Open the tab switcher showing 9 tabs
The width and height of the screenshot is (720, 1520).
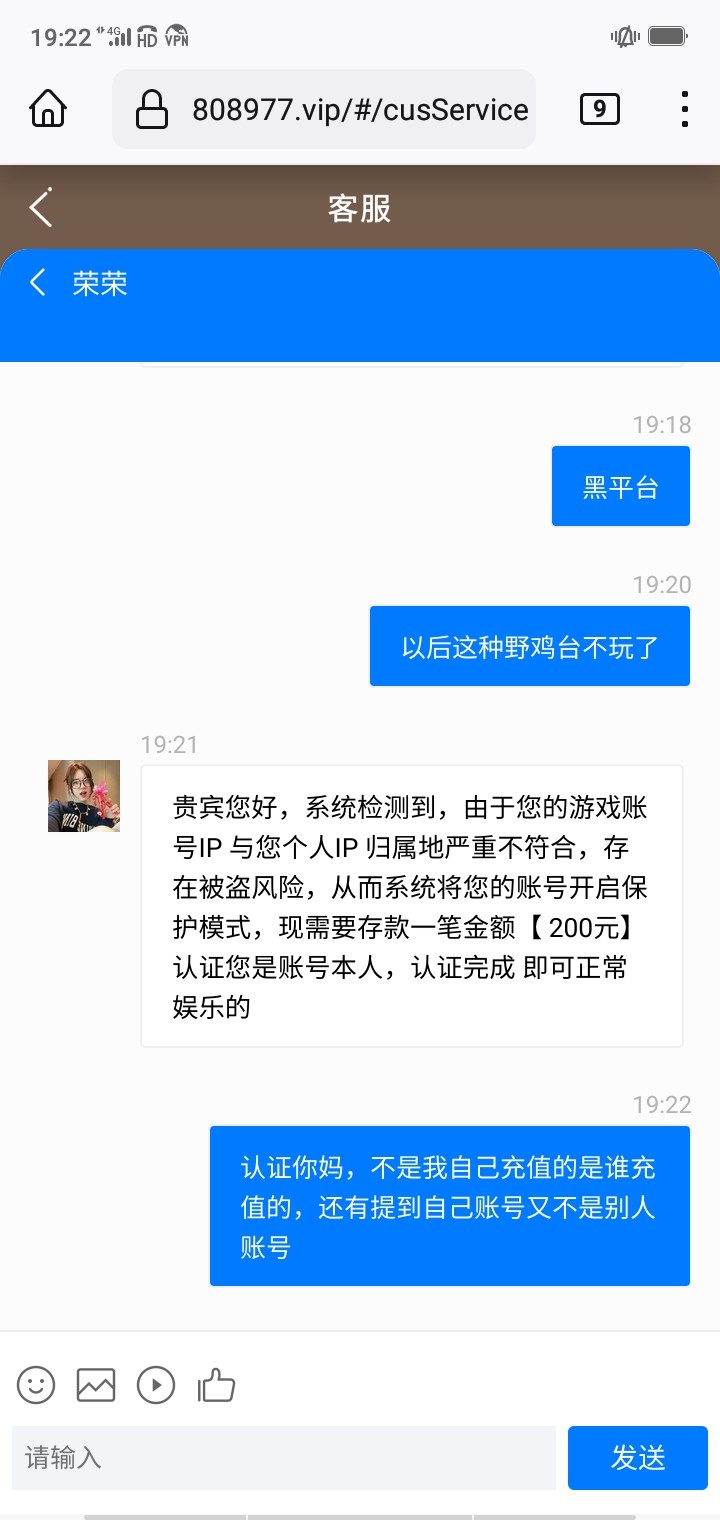click(x=600, y=110)
